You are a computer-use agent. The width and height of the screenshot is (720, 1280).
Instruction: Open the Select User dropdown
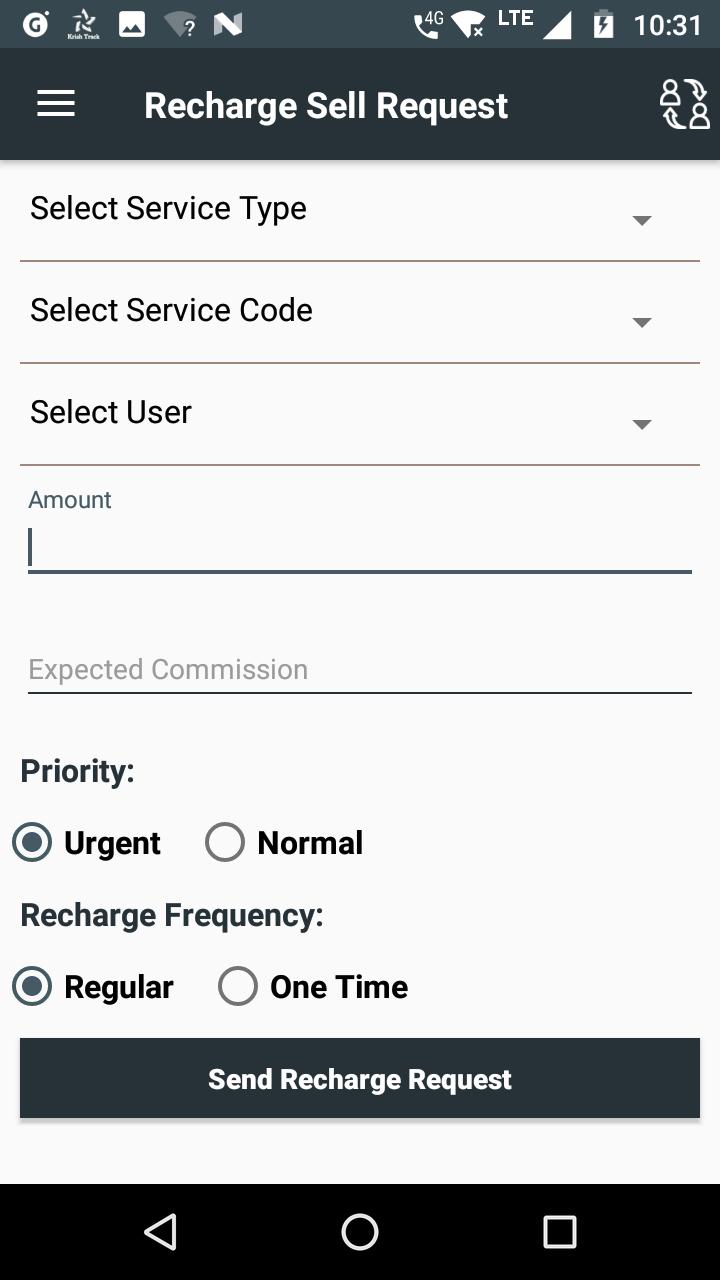pos(360,414)
